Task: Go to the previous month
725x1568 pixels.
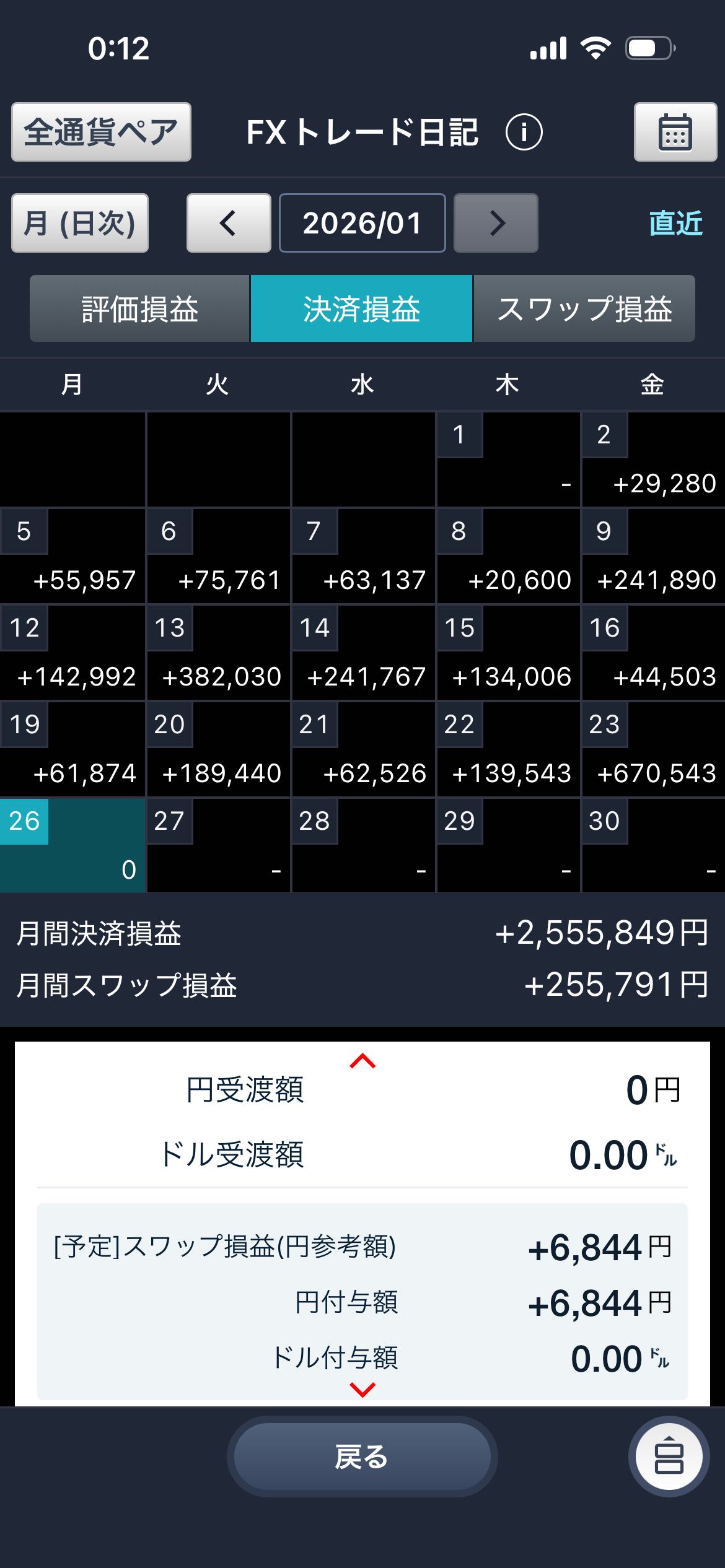Action: tap(229, 223)
